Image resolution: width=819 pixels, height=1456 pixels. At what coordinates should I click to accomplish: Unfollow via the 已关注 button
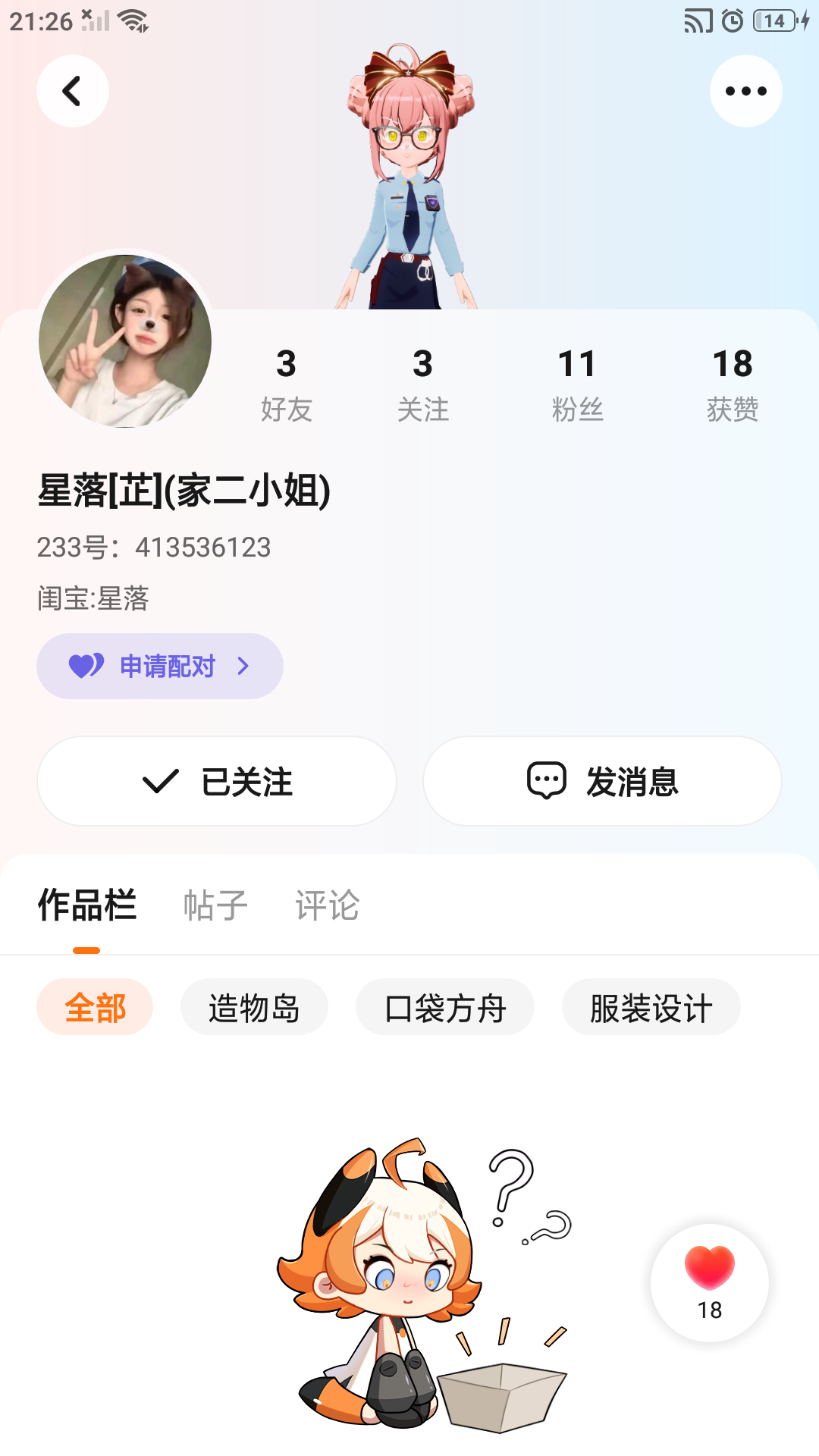point(217,781)
